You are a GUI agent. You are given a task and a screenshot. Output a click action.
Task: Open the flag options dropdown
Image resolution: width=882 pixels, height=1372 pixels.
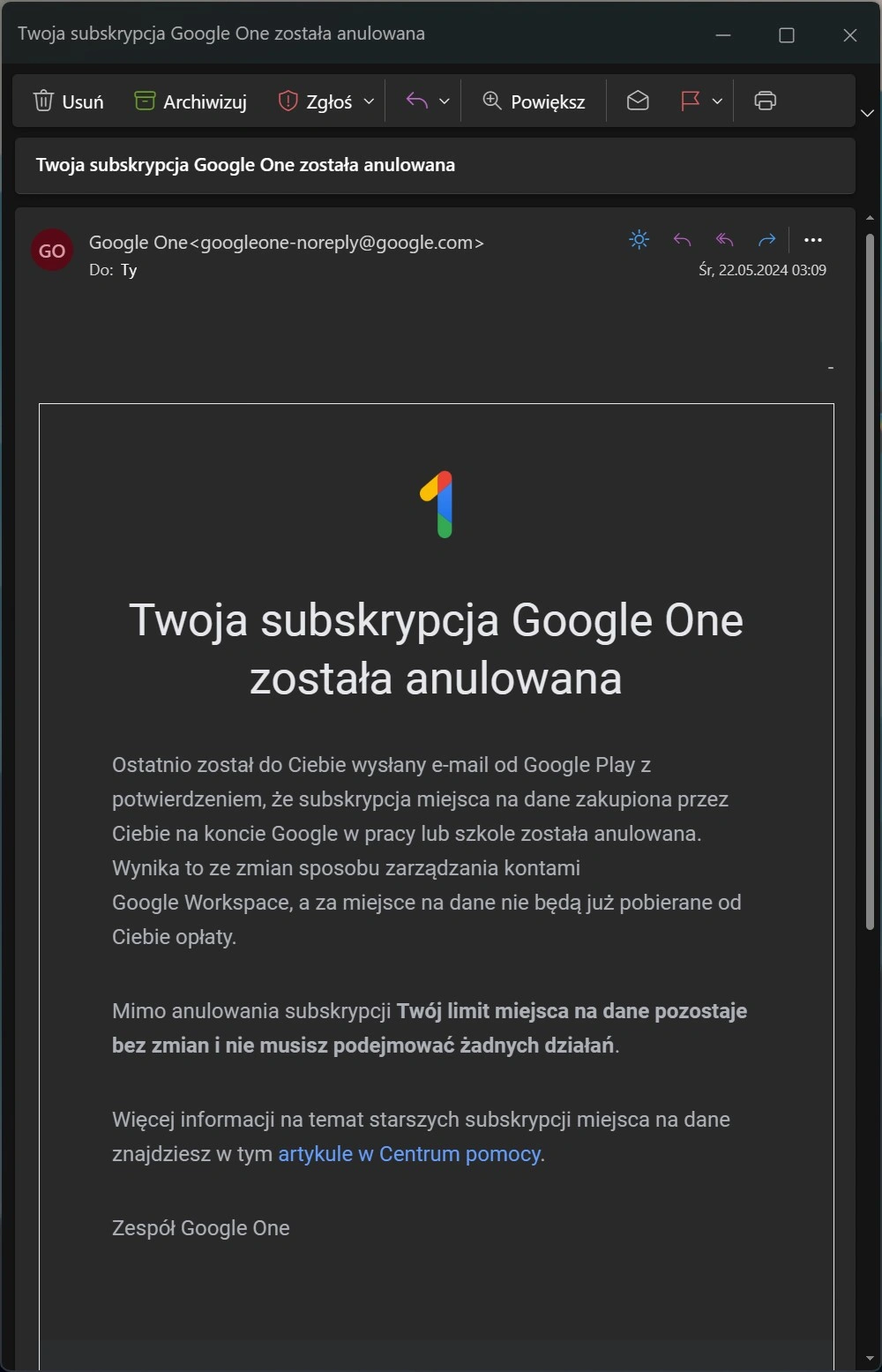click(x=718, y=101)
